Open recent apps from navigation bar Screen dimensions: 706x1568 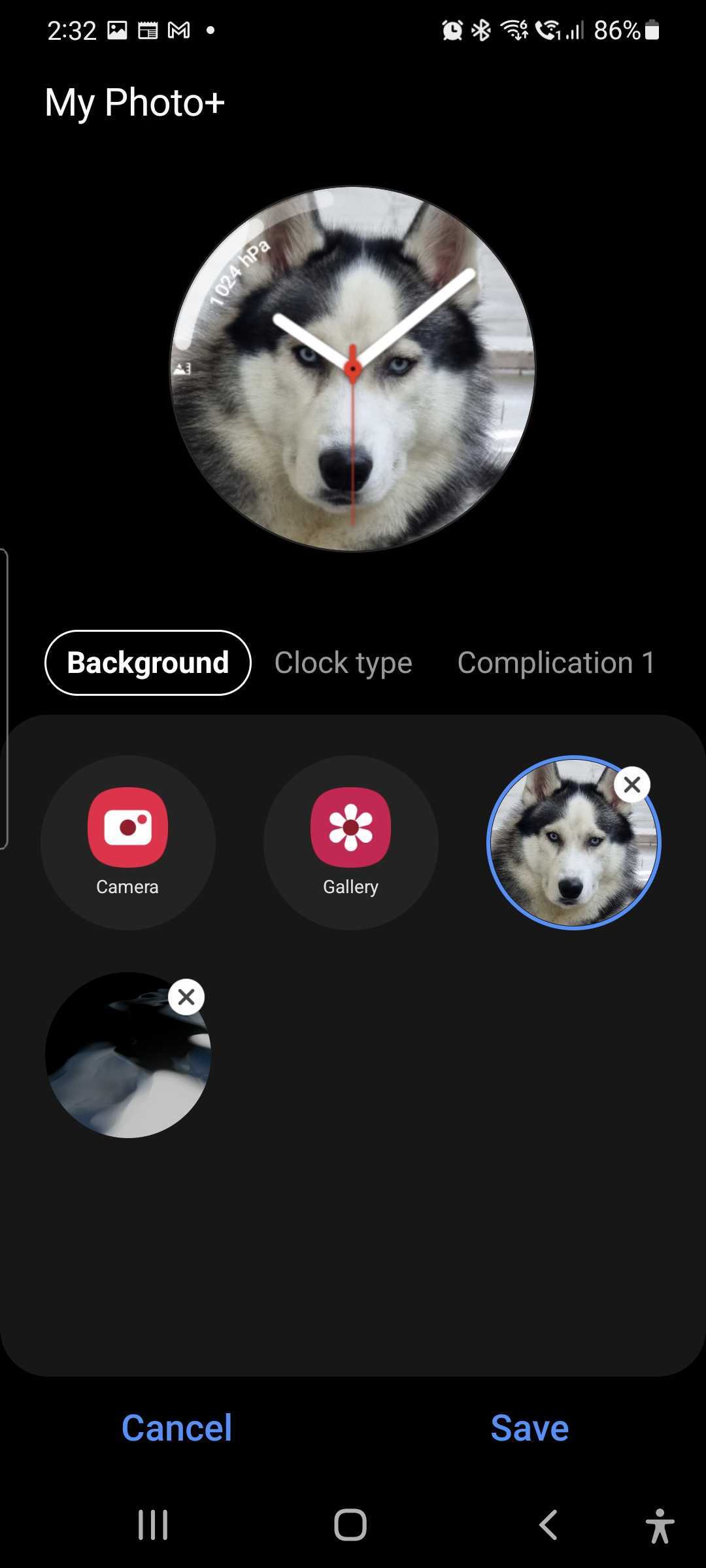point(153,1525)
